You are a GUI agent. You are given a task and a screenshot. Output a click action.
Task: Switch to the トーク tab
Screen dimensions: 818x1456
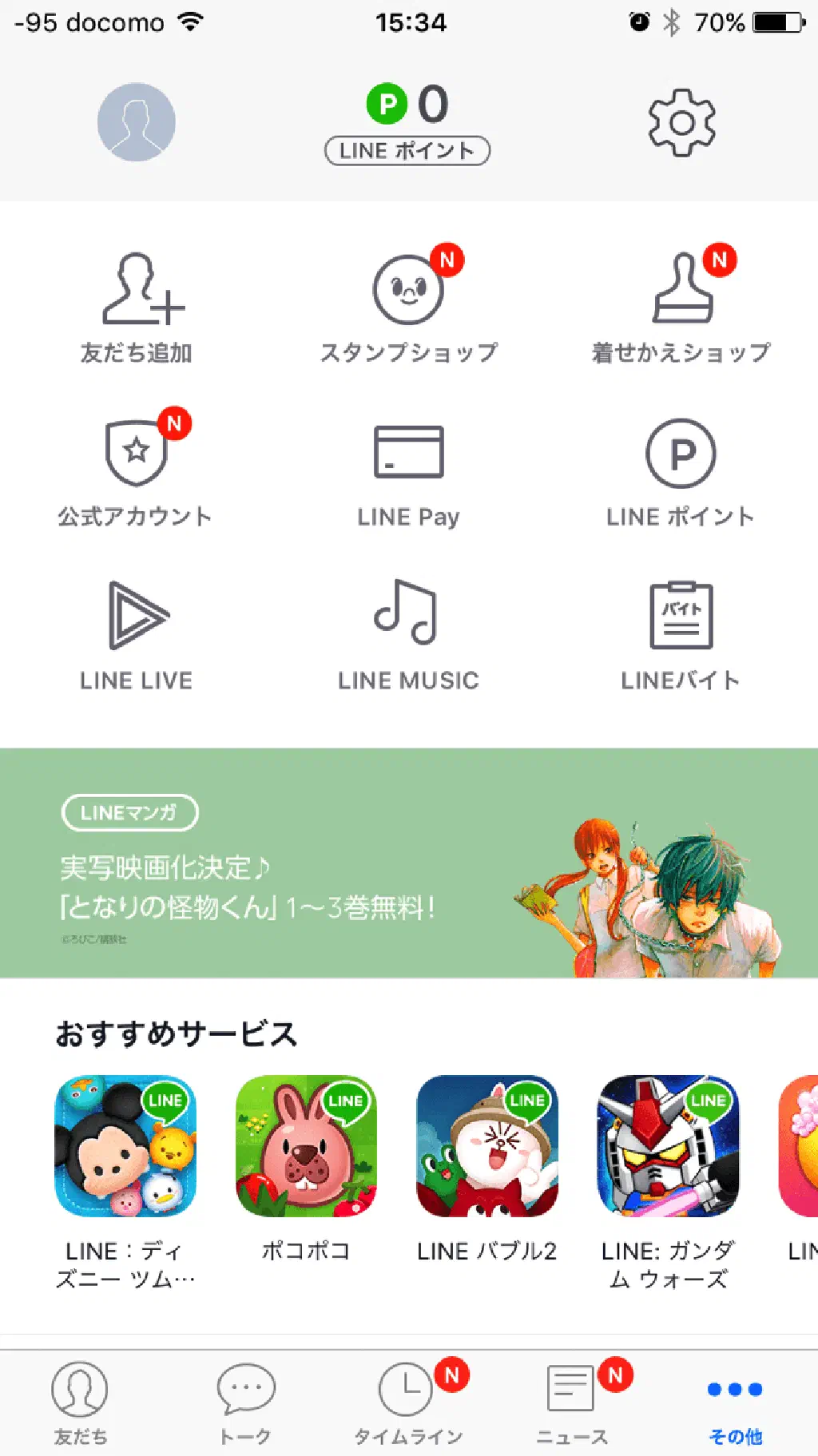click(x=245, y=1403)
